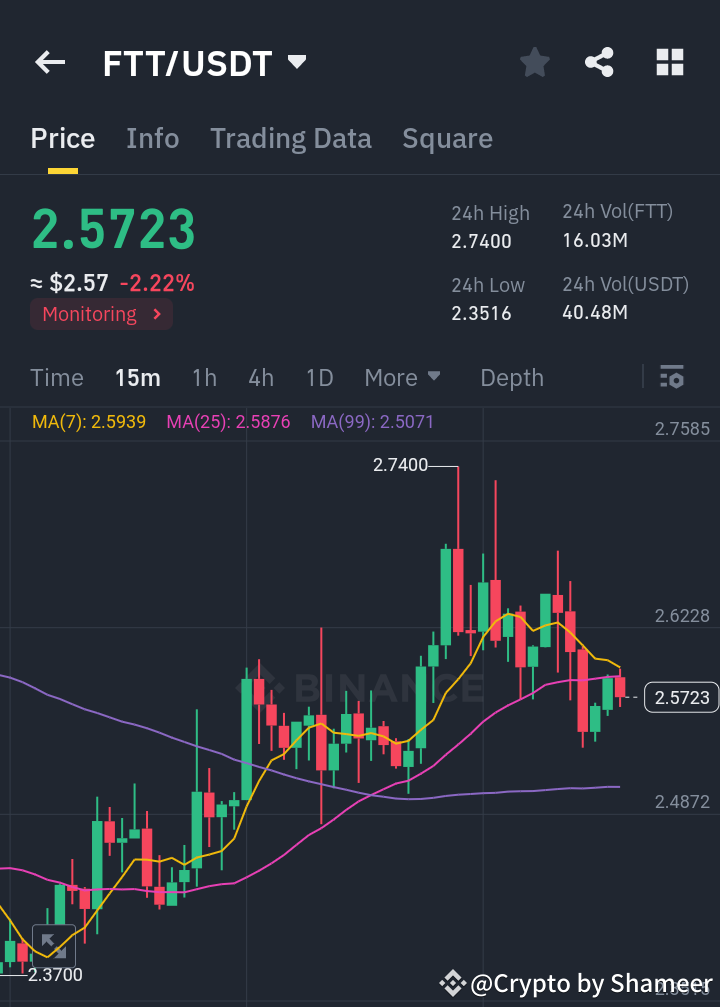The height and width of the screenshot is (1007, 720).
Task: Tap the current price 2.5723 label
Action: click(681, 697)
